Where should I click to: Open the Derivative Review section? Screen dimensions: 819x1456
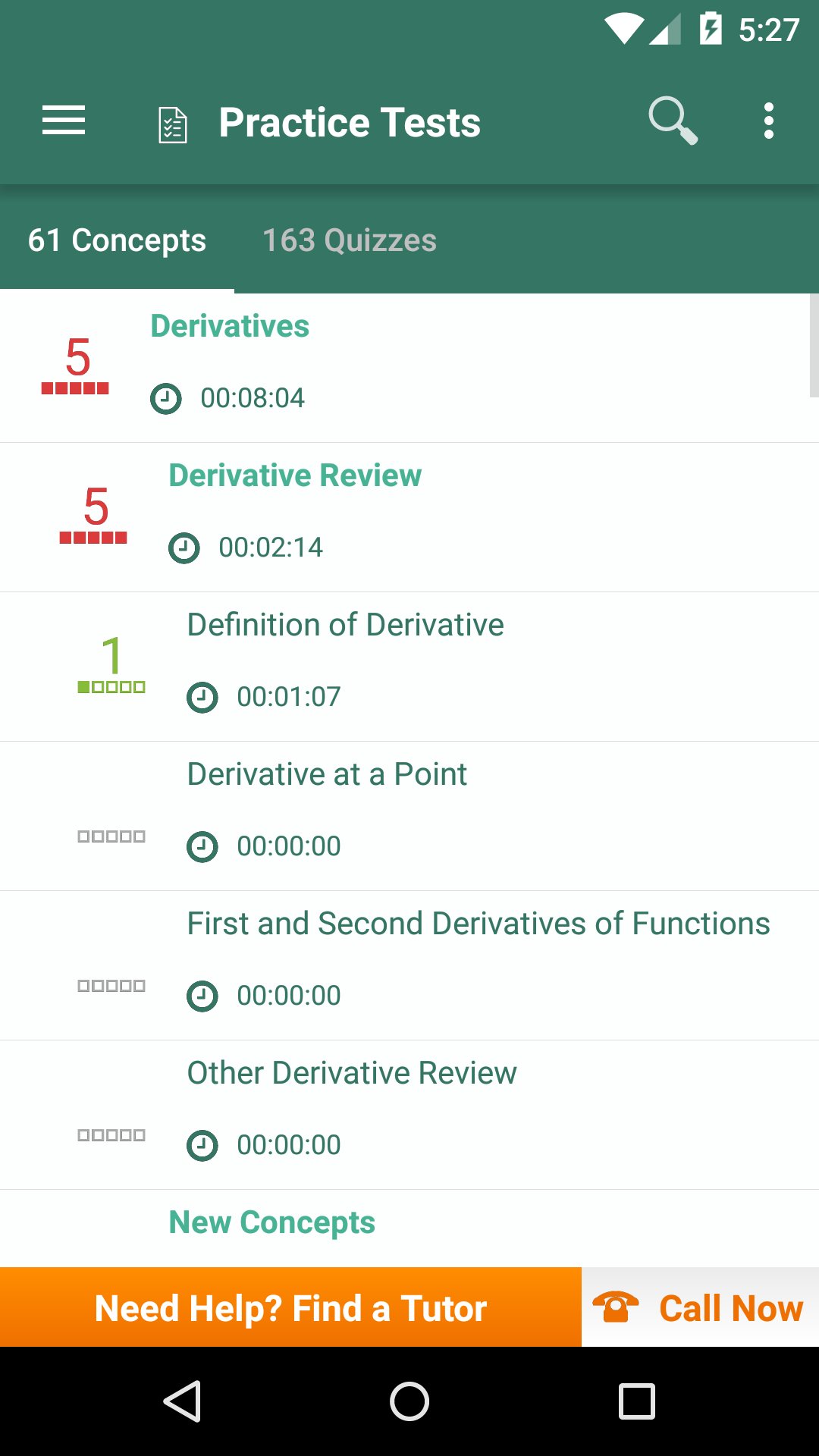(x=409, y=518)
